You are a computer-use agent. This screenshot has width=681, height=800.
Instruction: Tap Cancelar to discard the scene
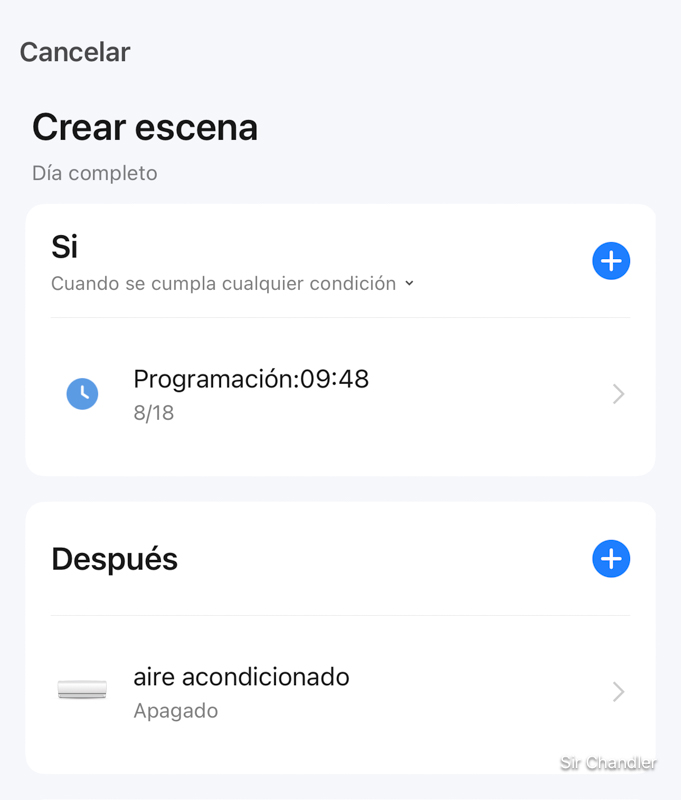click(x=75, y=52)
